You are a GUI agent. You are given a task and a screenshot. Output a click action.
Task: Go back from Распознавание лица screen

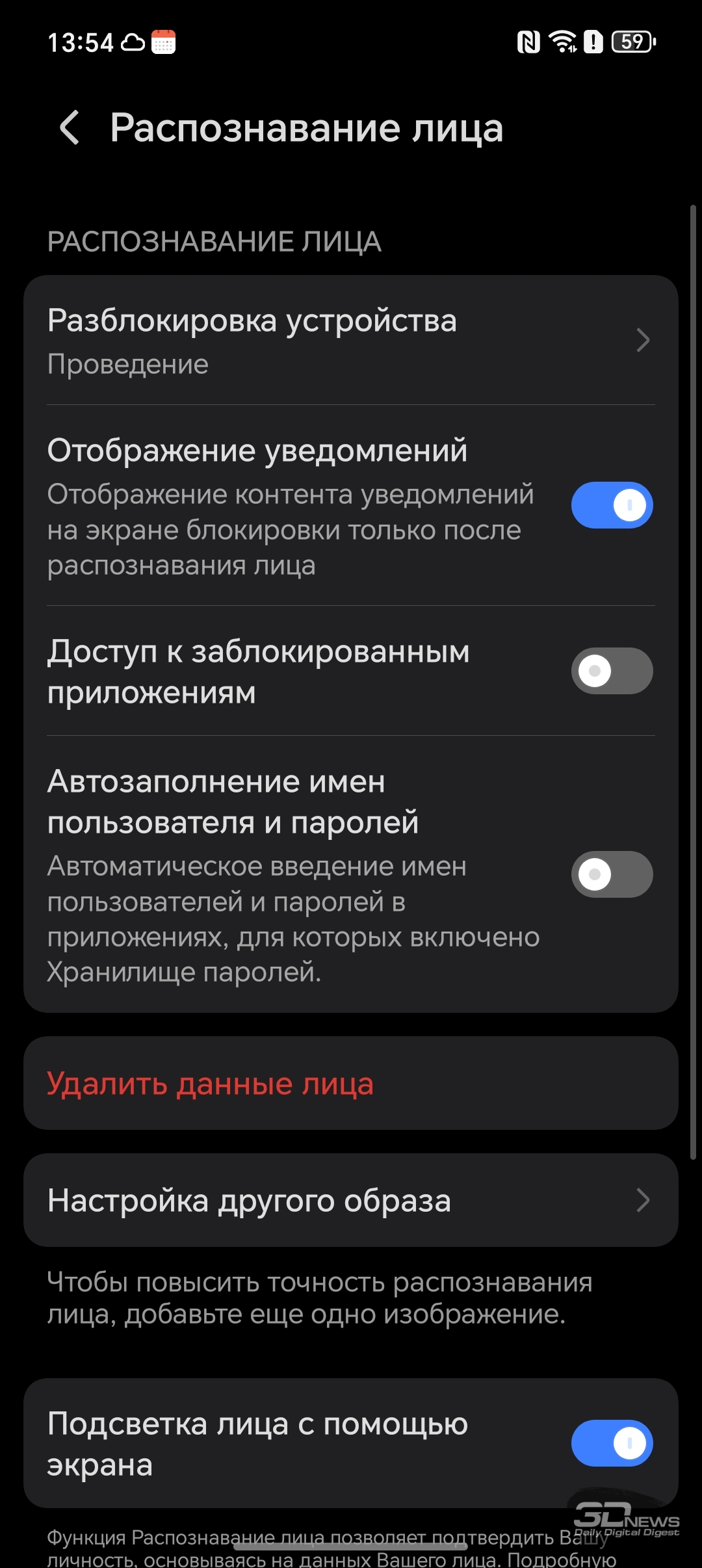[x=70, y=127]
